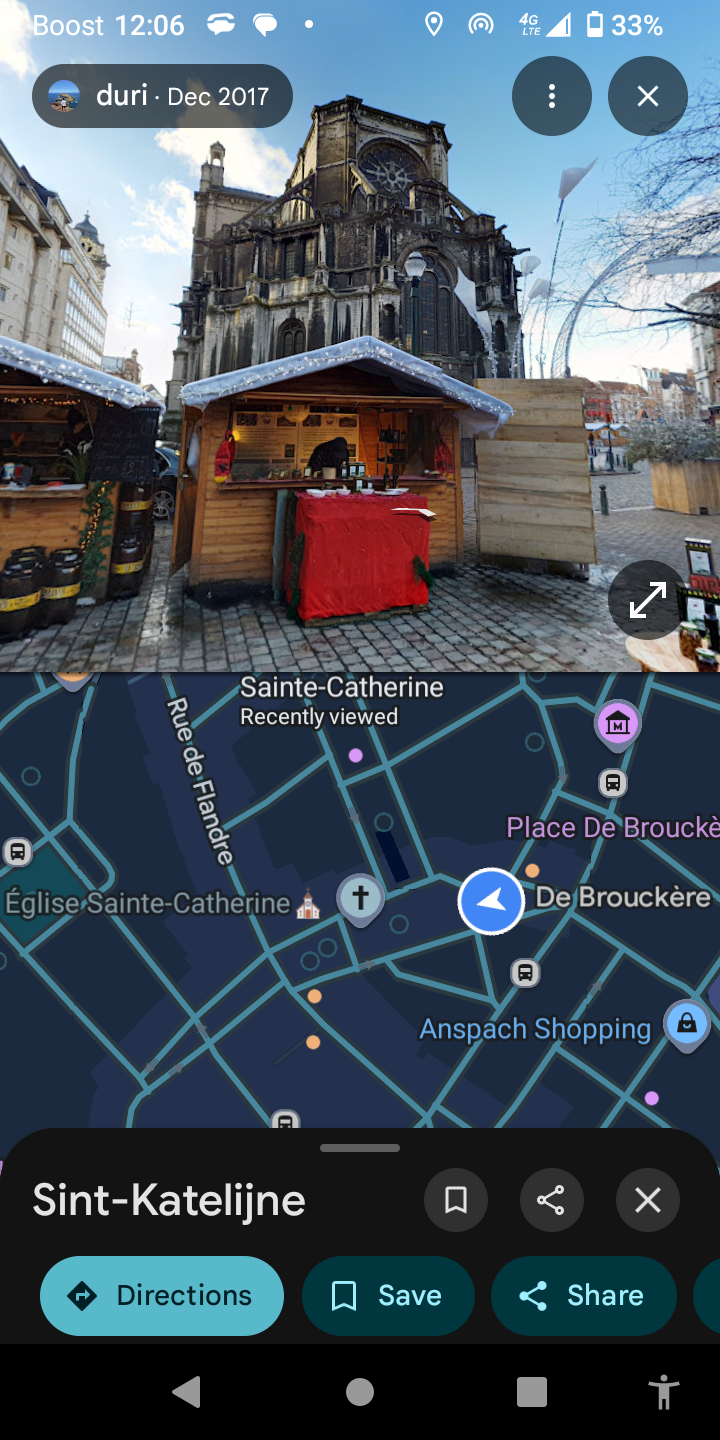Dismiss the Sint-Katelijne place sheet
Viewport: 720px width, 1440px height.
647,1200
